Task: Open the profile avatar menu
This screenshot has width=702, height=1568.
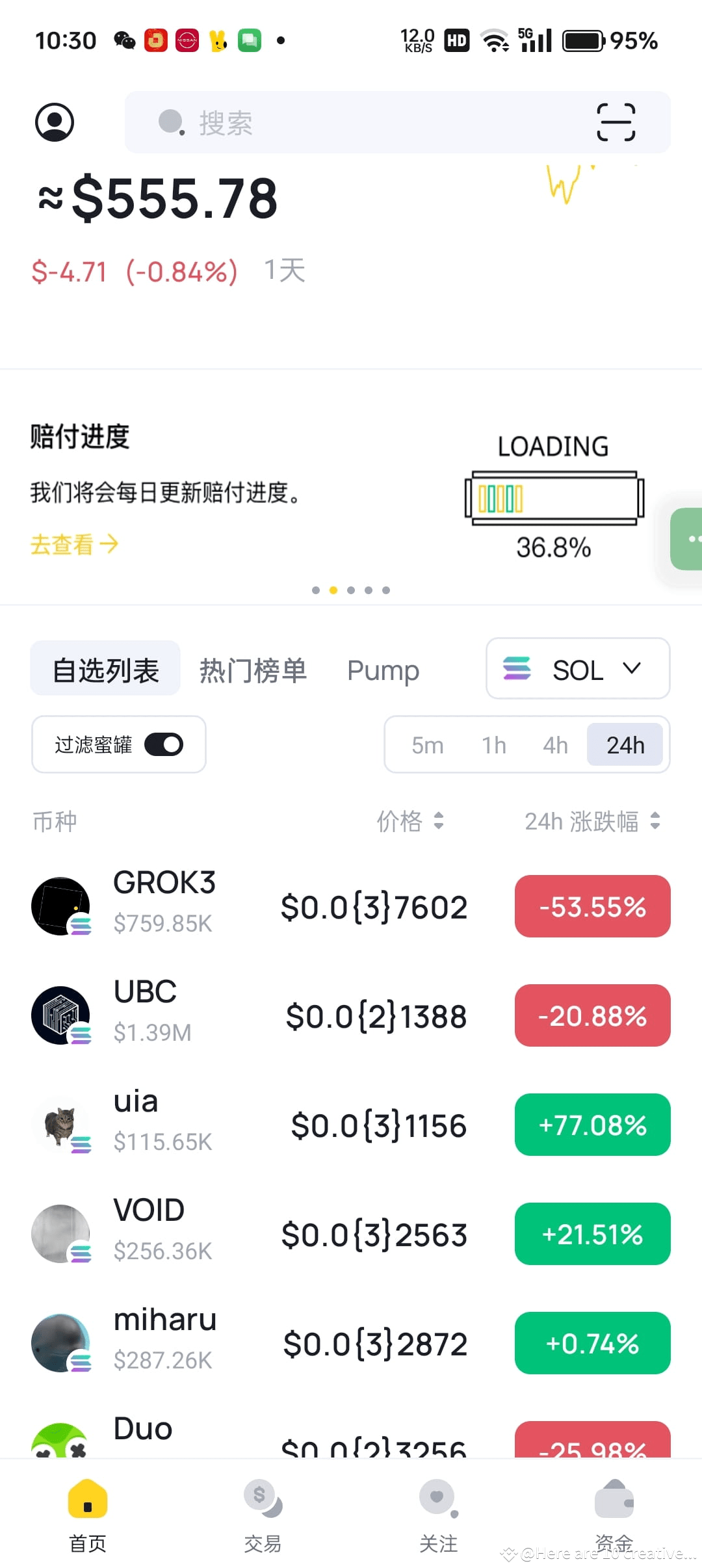Action: click(55, 122)
